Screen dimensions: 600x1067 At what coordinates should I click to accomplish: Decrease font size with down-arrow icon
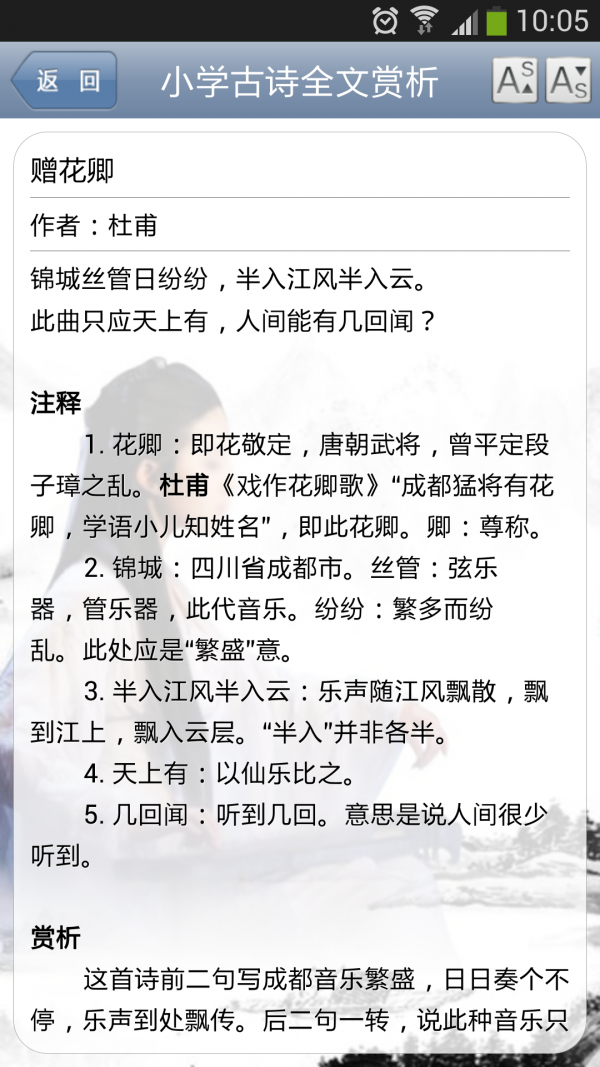click(x=568, y=81)
